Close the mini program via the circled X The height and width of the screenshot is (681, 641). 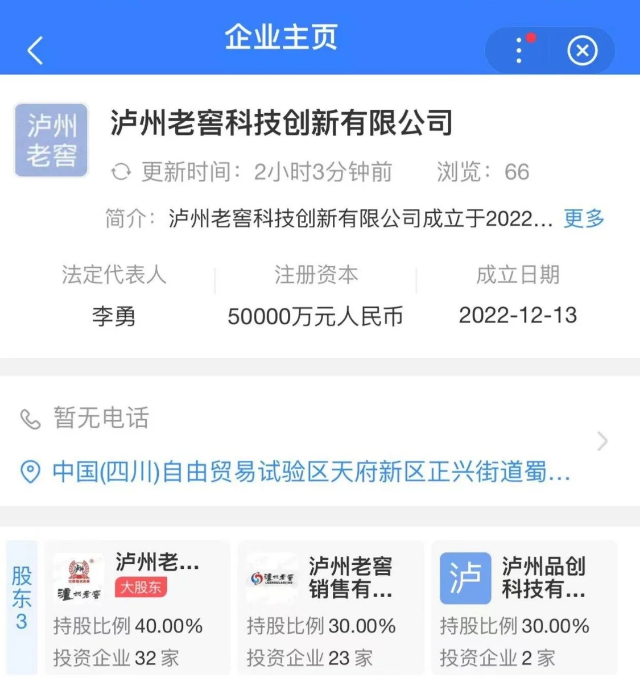pos(582,50)
